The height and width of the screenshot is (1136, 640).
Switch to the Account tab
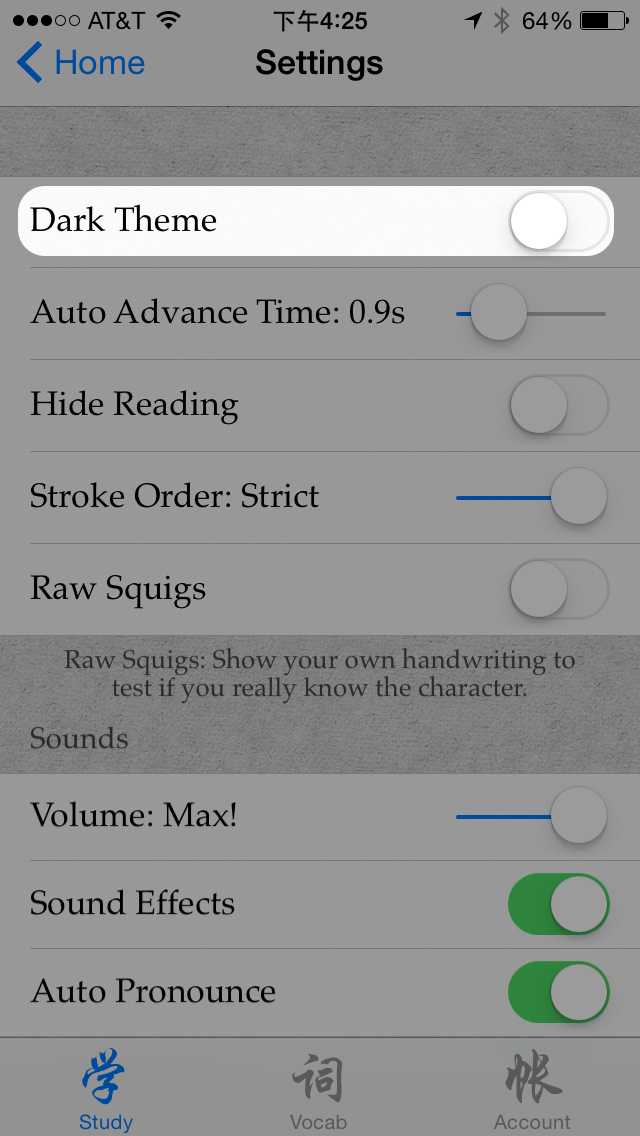[x=532, y=1090]
